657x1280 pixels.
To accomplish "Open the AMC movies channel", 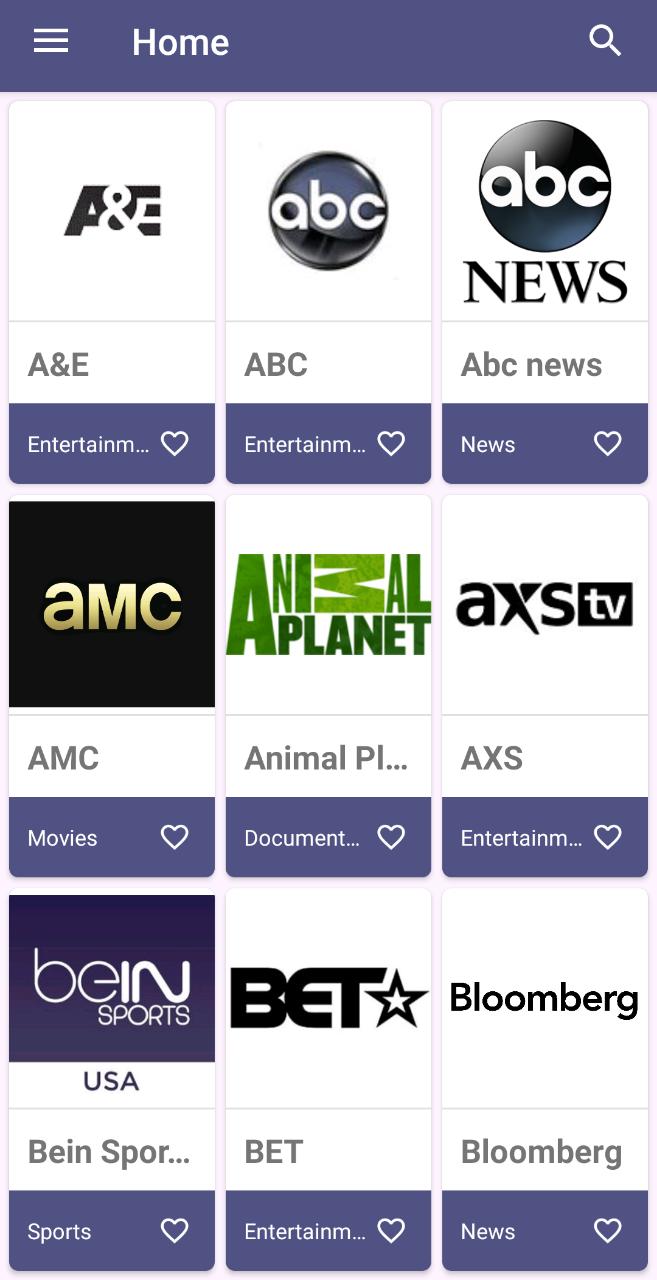I will [x=112, y=686].
